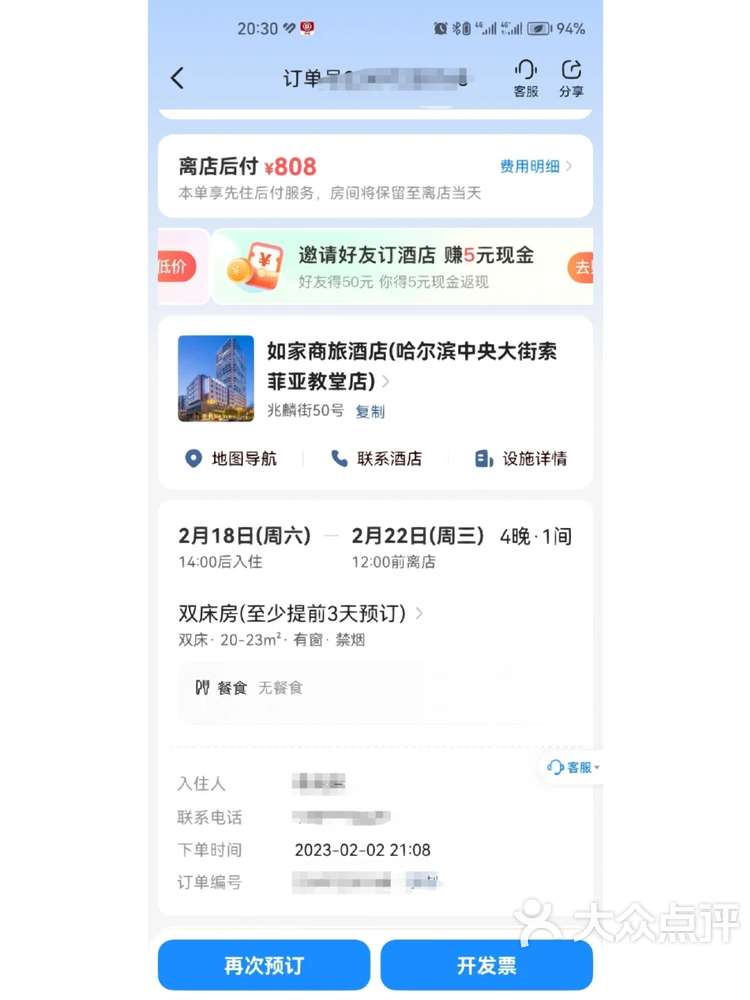Copy the address with 复制 link
Image resolution: width=750 pixels, height=1000 pixels.
(x=369, y=411)
